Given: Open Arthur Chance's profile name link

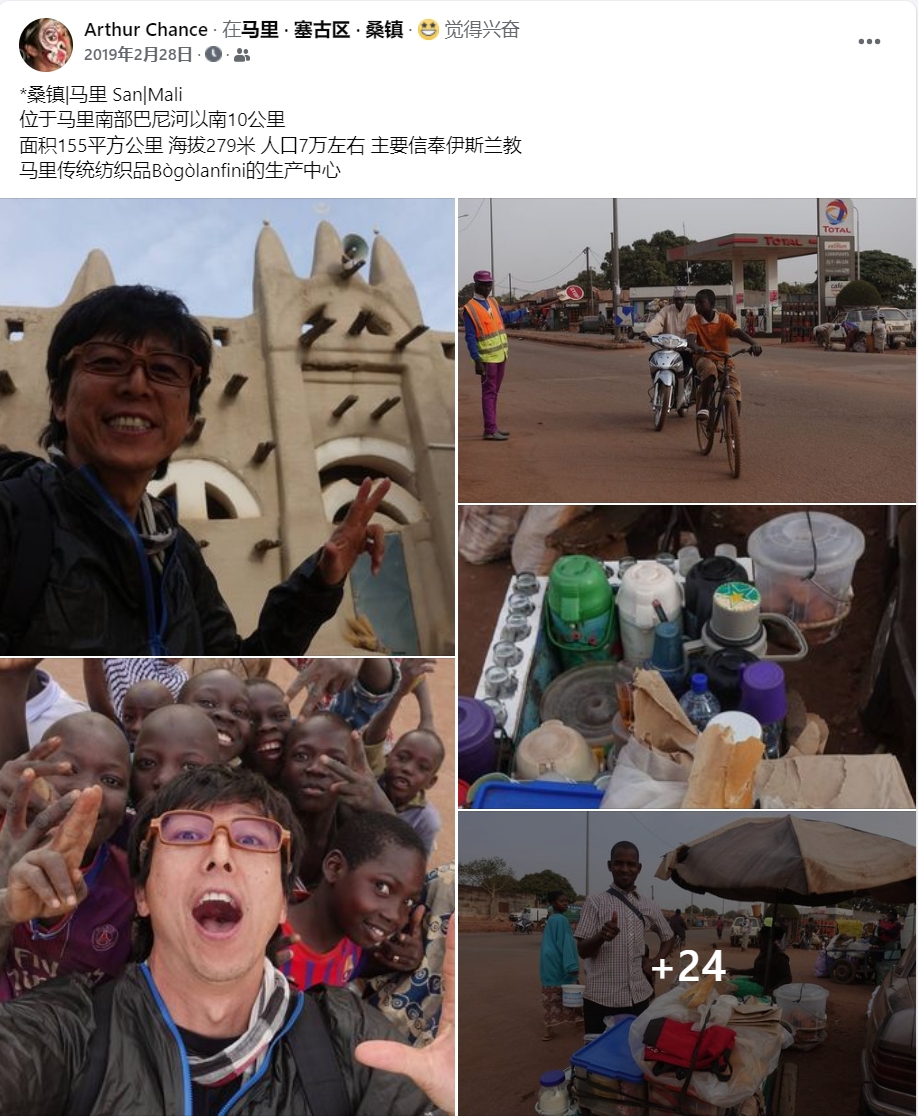Looking at the screenshot, I should pos(146,30).
